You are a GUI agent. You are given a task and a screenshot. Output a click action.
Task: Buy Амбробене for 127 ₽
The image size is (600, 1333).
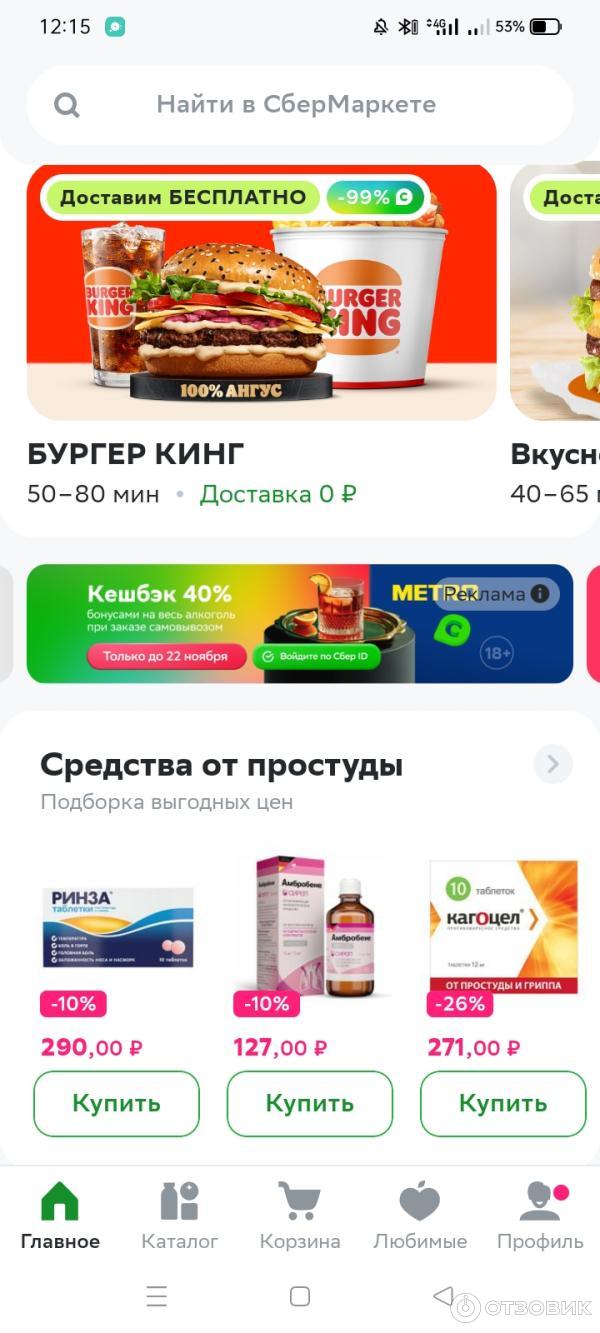coord(310,1103)
